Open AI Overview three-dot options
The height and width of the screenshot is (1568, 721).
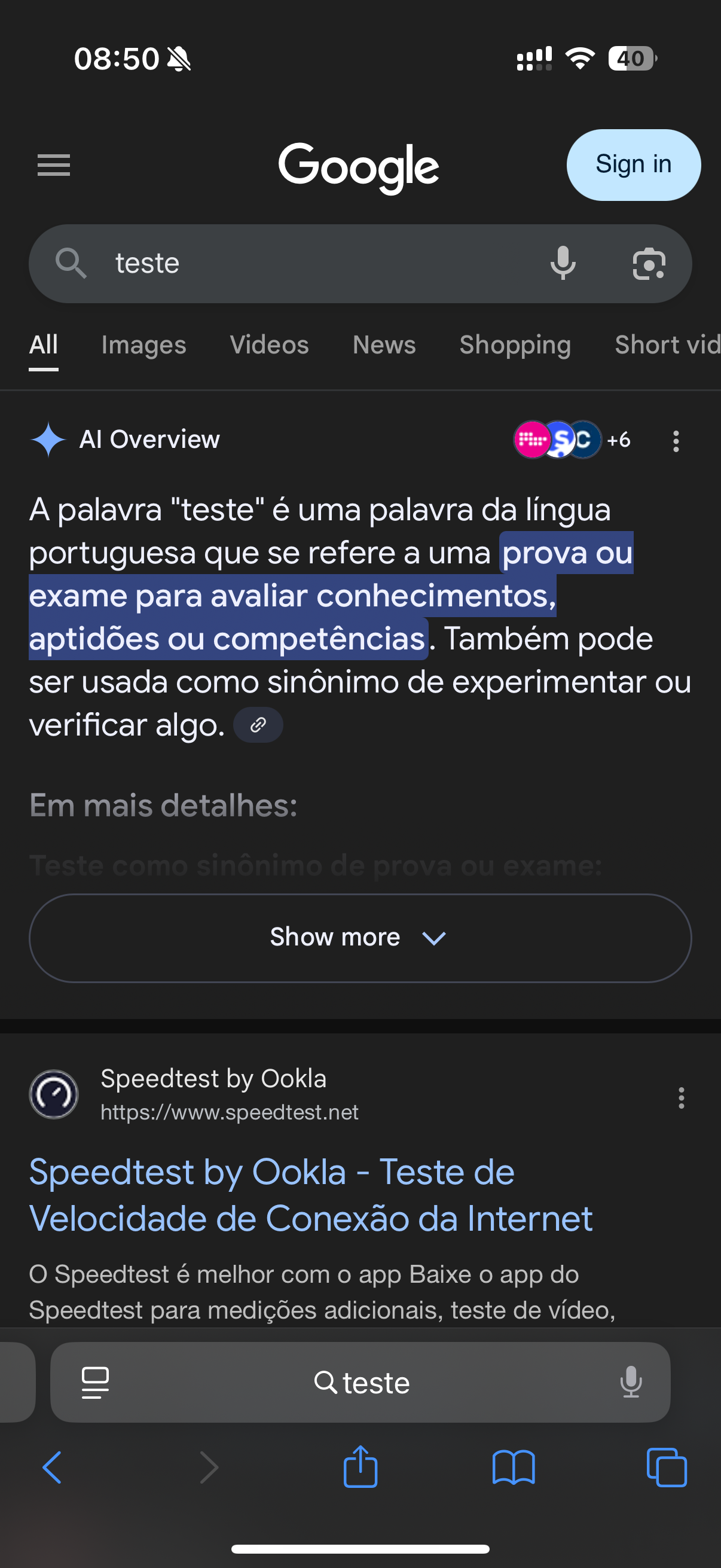pos(676,441)
